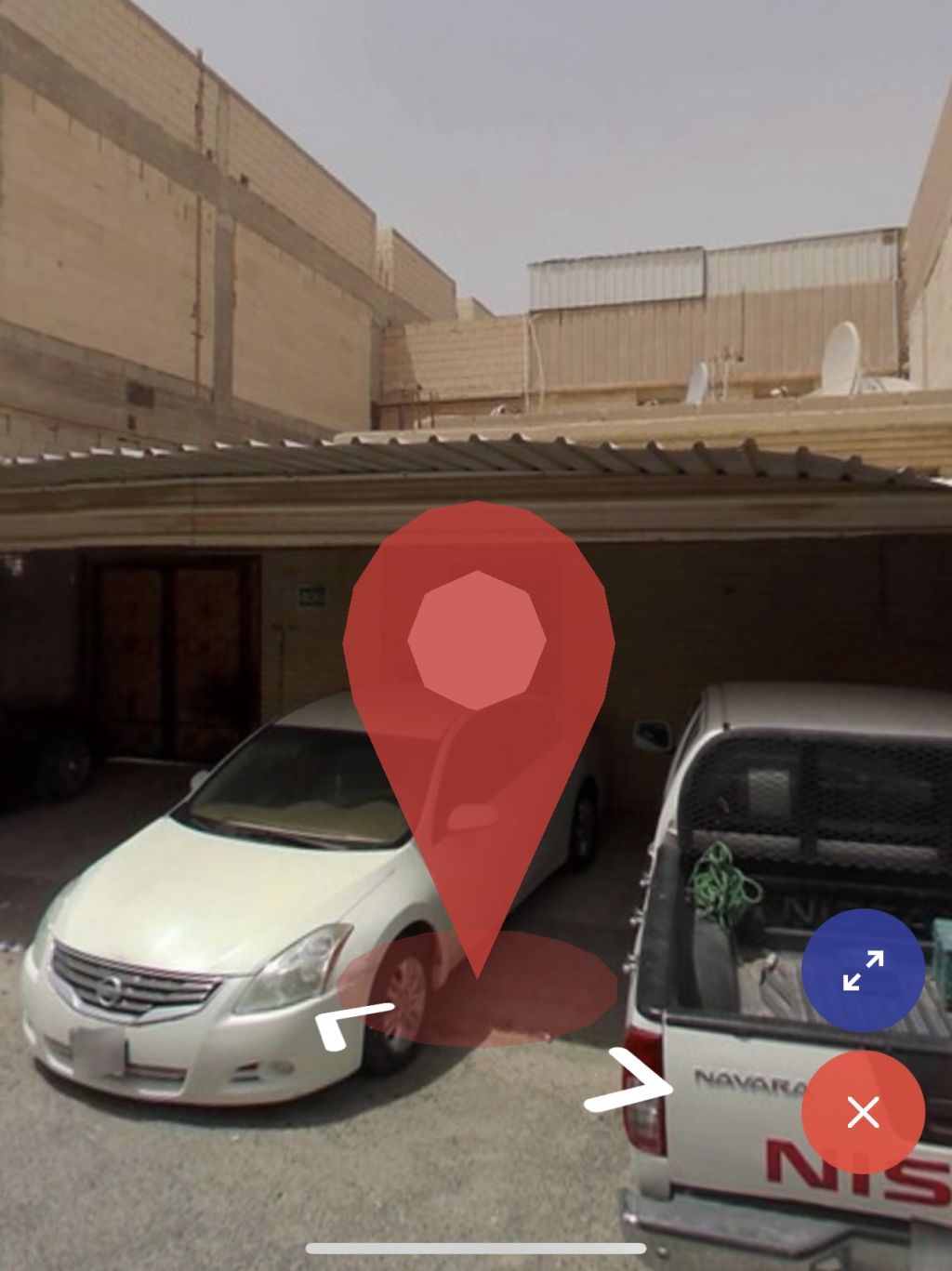
Task: Expand street view to full screen
Action: click(863, 970)
